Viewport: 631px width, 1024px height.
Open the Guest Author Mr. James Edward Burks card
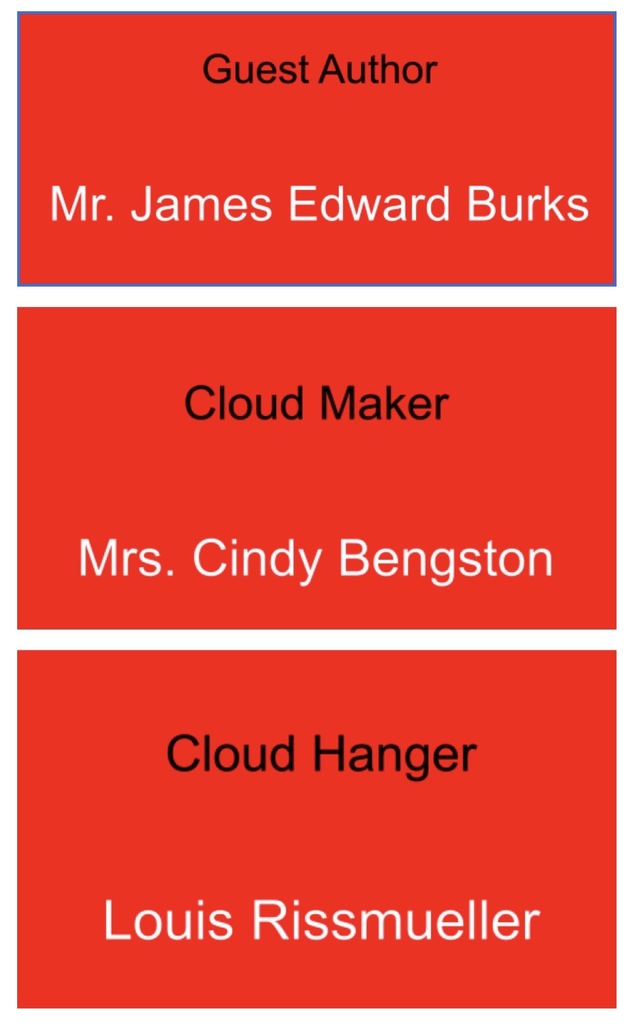point(316,149)
